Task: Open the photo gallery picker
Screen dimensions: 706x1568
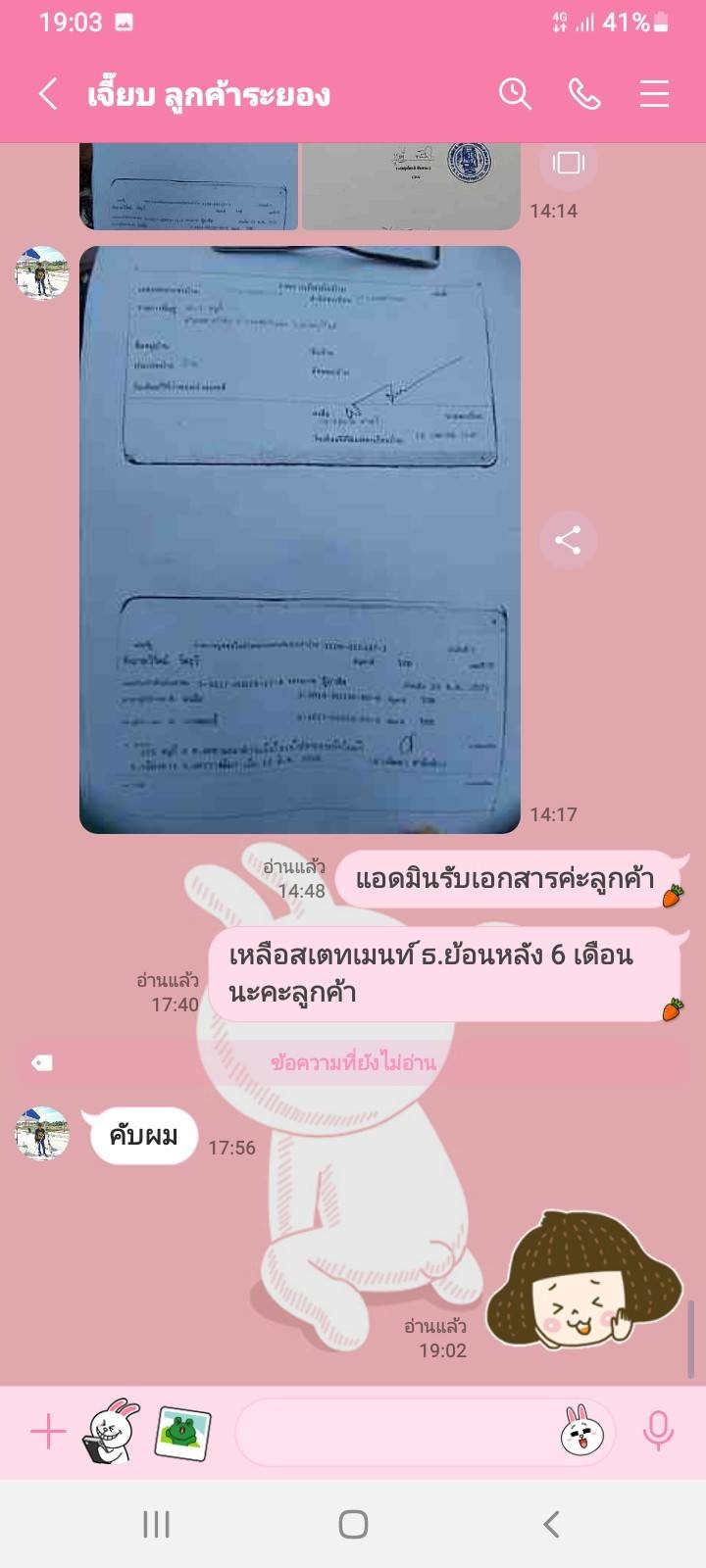Action: 183,1432
